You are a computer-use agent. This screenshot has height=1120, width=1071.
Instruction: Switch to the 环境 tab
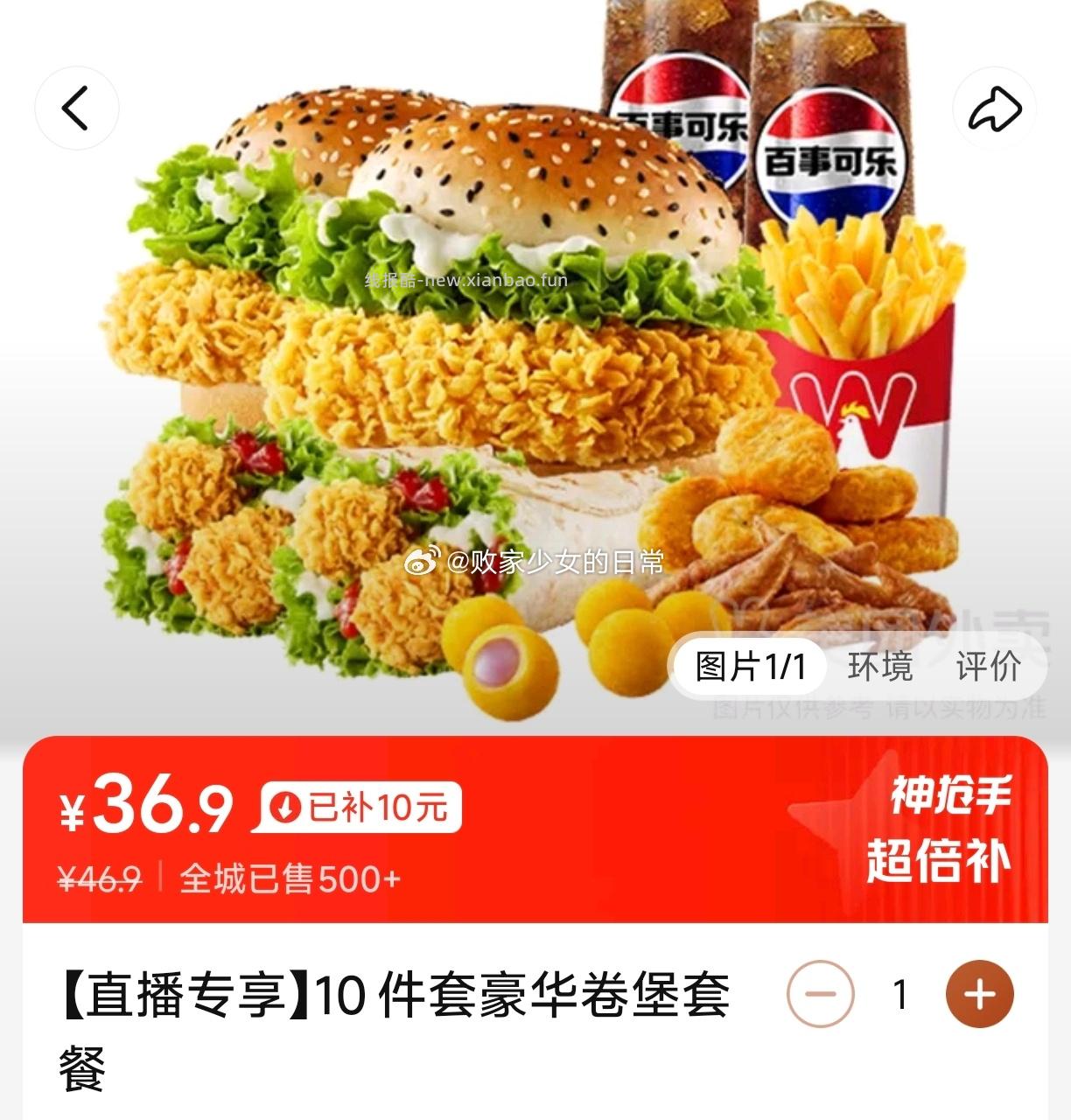pyautogui.click(x=878, y=667)
